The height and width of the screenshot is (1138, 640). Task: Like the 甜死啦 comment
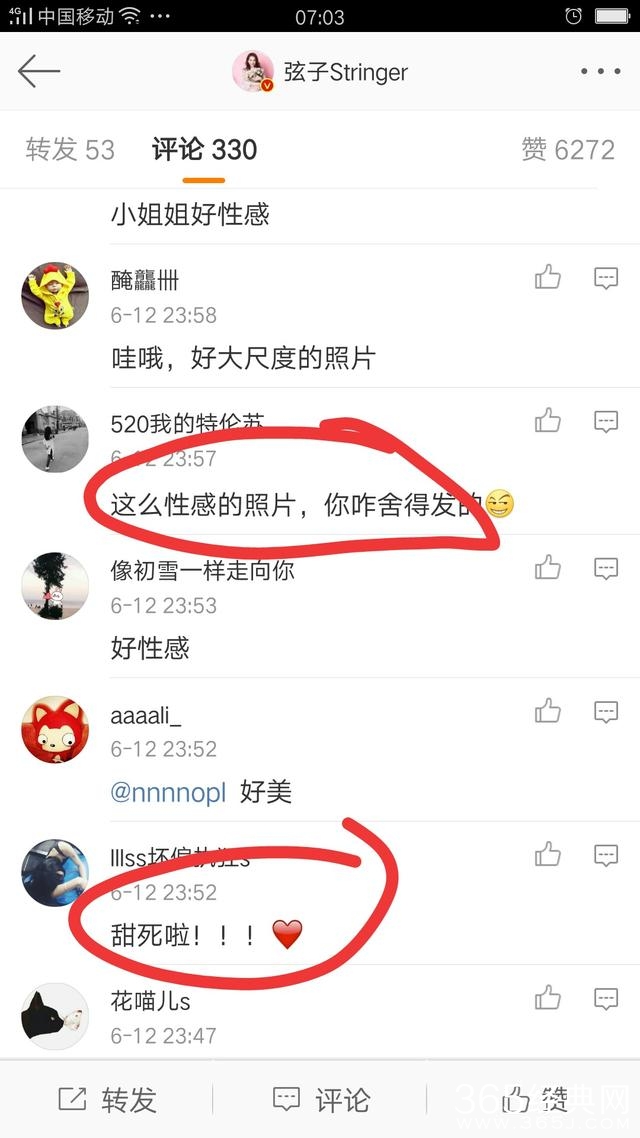coord(548,854)
